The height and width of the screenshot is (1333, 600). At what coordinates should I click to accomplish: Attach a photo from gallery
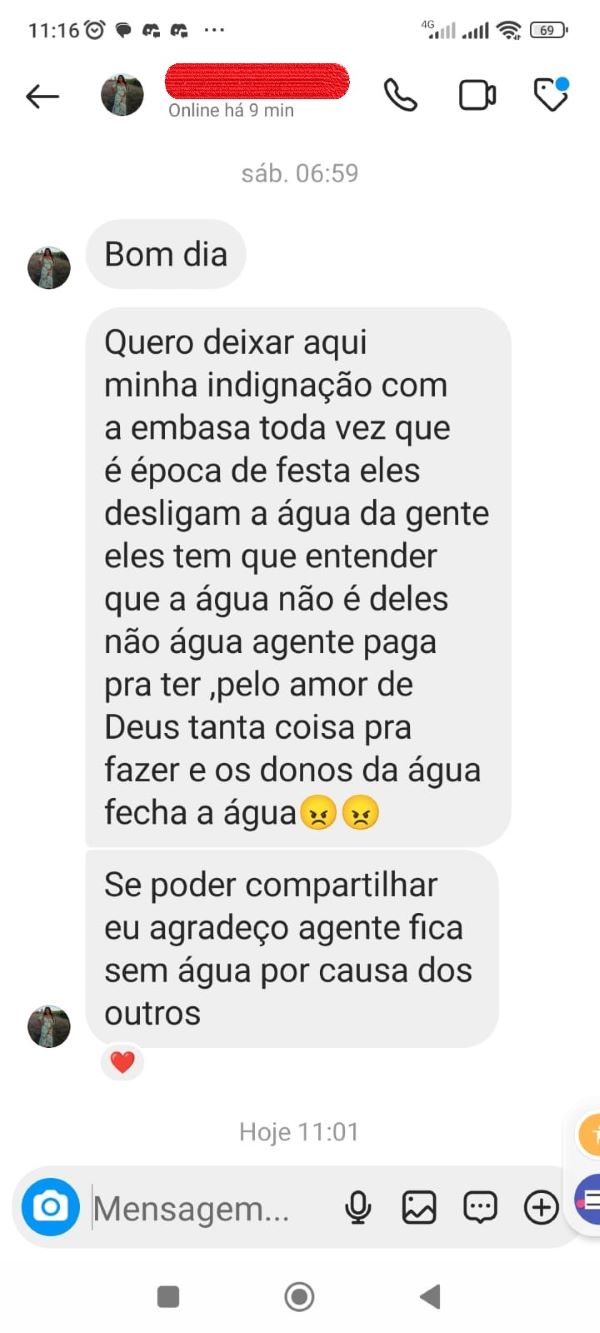coord(419,1208)
